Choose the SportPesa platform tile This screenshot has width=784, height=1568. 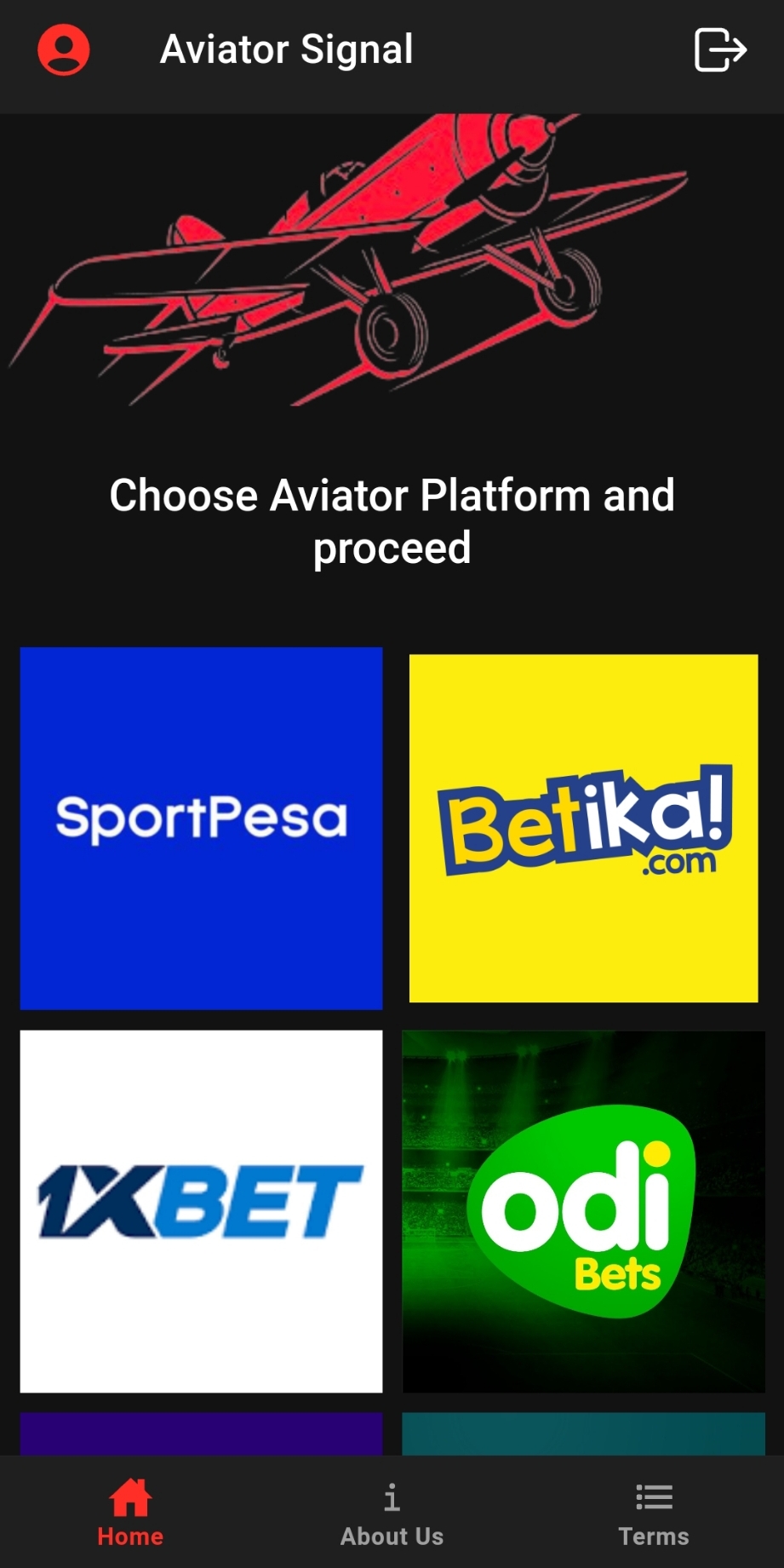201,828
